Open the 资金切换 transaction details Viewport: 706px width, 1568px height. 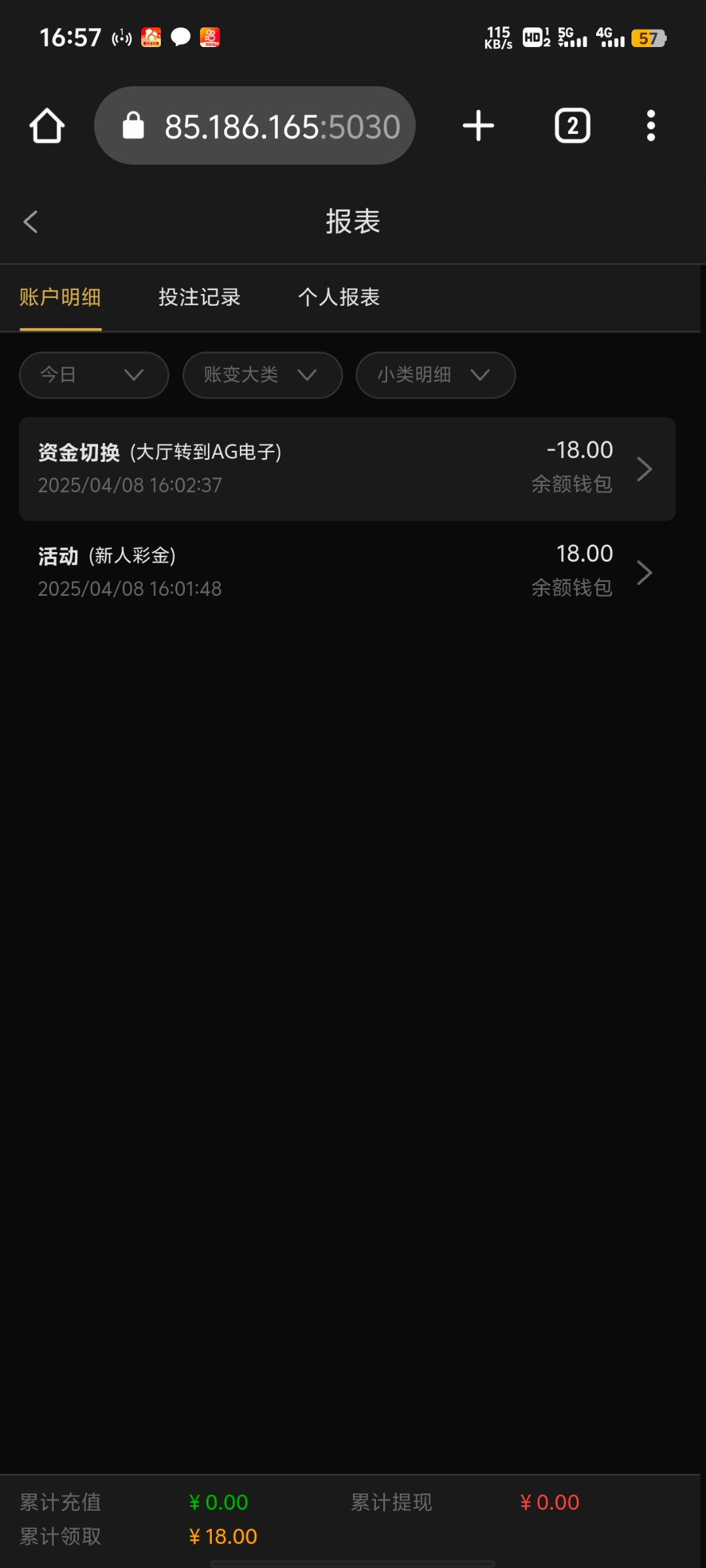(x=347, y=469)
